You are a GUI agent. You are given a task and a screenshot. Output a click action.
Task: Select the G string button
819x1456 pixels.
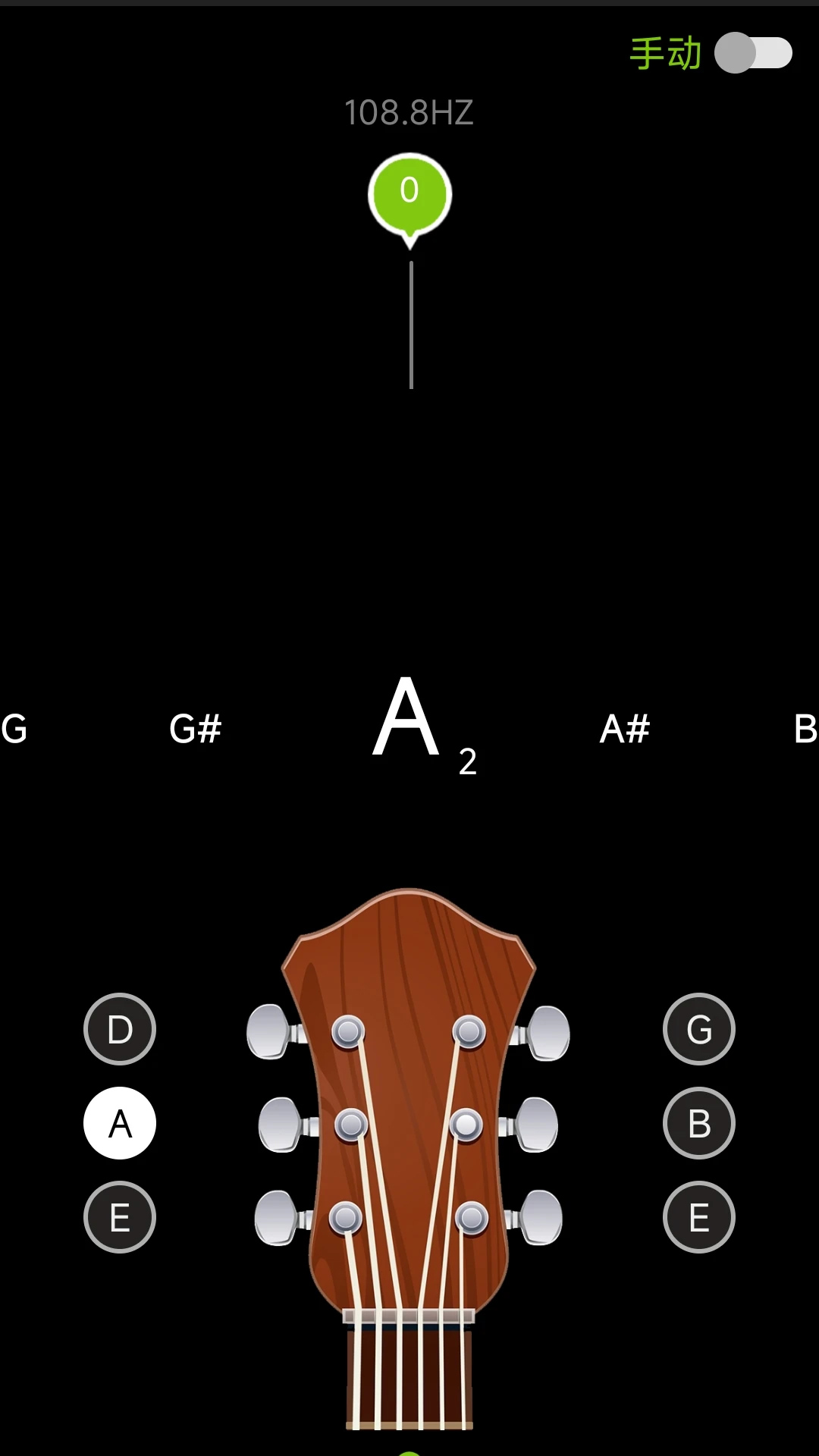point(698,1029)
